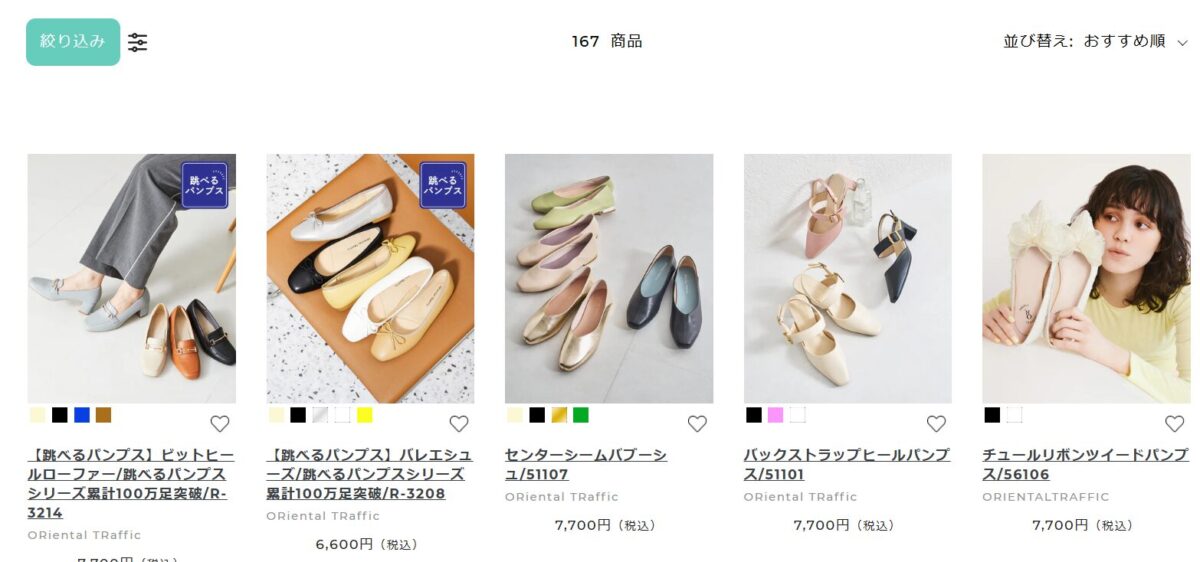Viewport: 1200px width, 562px height.
Task: Tap the 絞り込み filter button
Action: click(x=72, y=42)
